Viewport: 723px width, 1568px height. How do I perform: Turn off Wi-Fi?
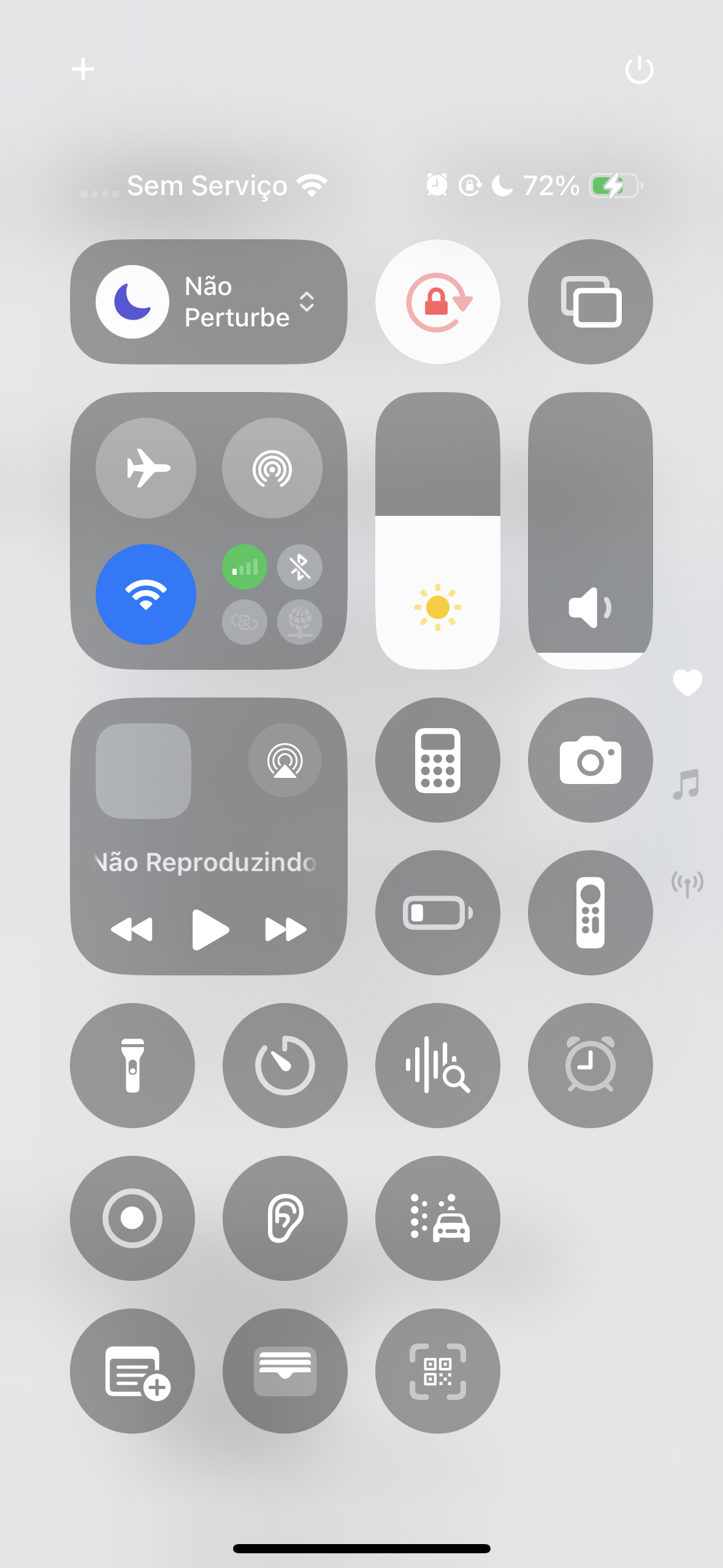click(x=146, y=594)
